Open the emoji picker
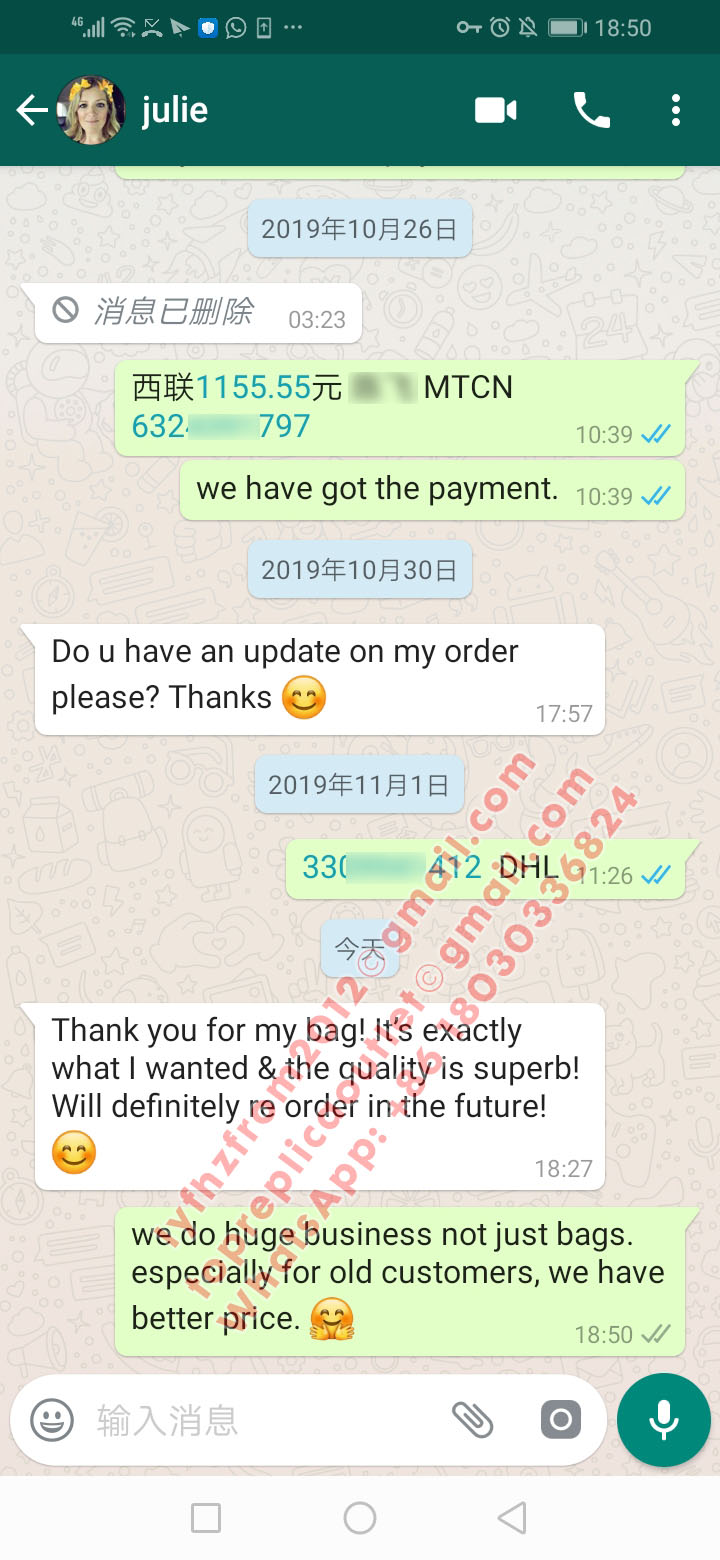 point(52,1420)
